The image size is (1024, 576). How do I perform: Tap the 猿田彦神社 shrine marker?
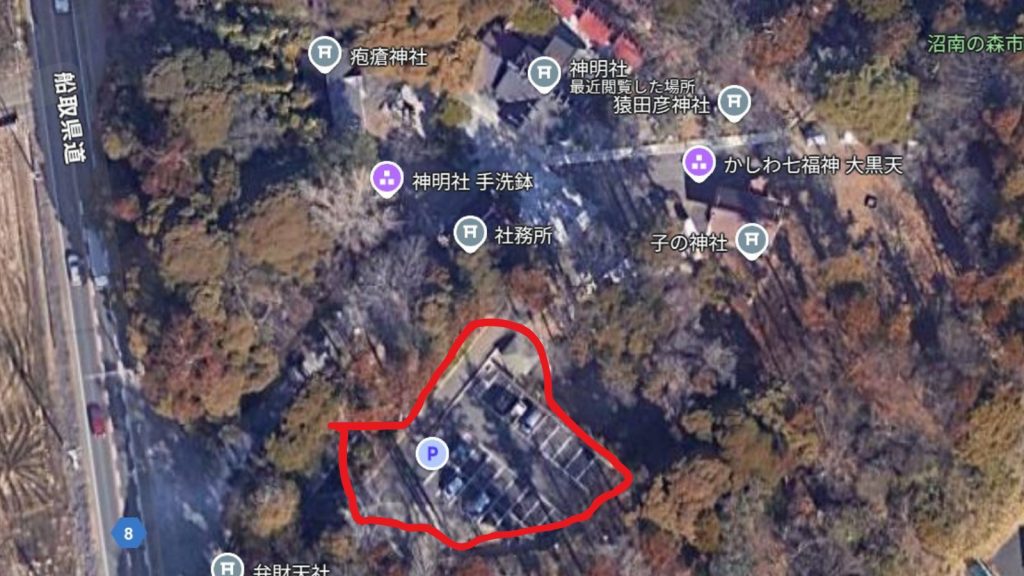[x=735, y=100]
